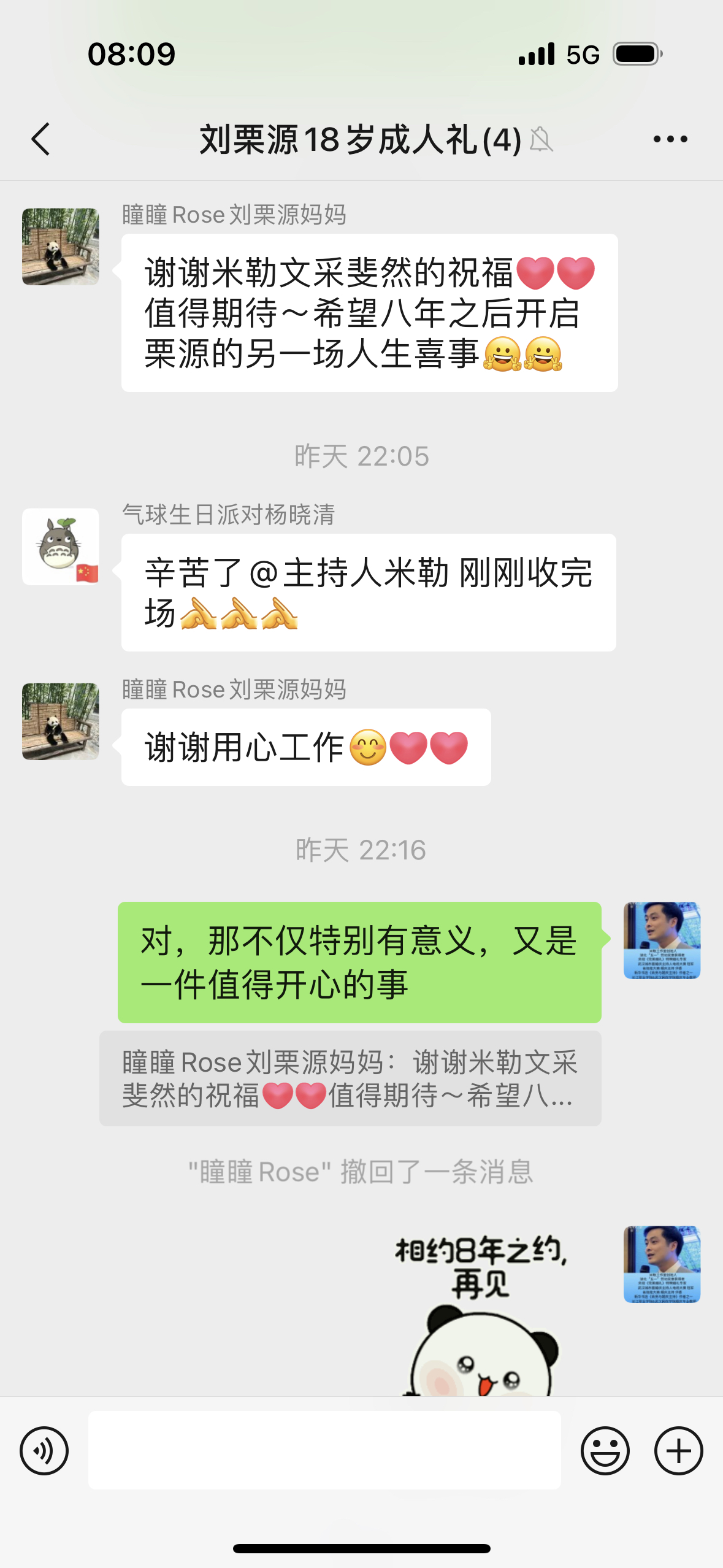723x1568 pixels.
Task: Focus the message text field
Action: [x=324, y=1450]
